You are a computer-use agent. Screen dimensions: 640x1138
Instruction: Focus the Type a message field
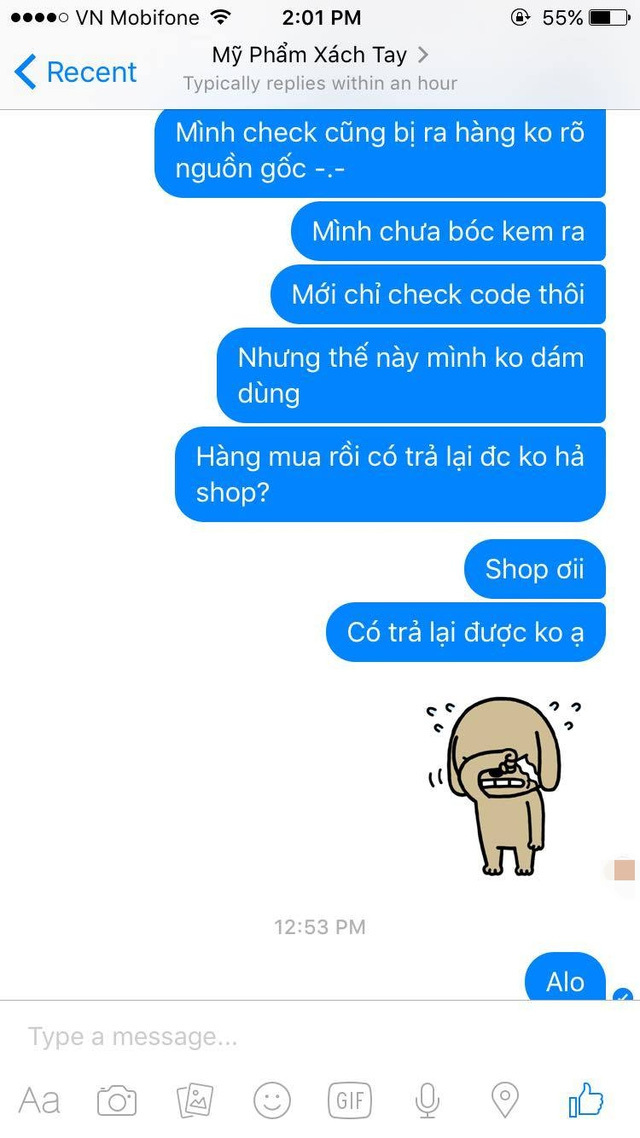300,1037
